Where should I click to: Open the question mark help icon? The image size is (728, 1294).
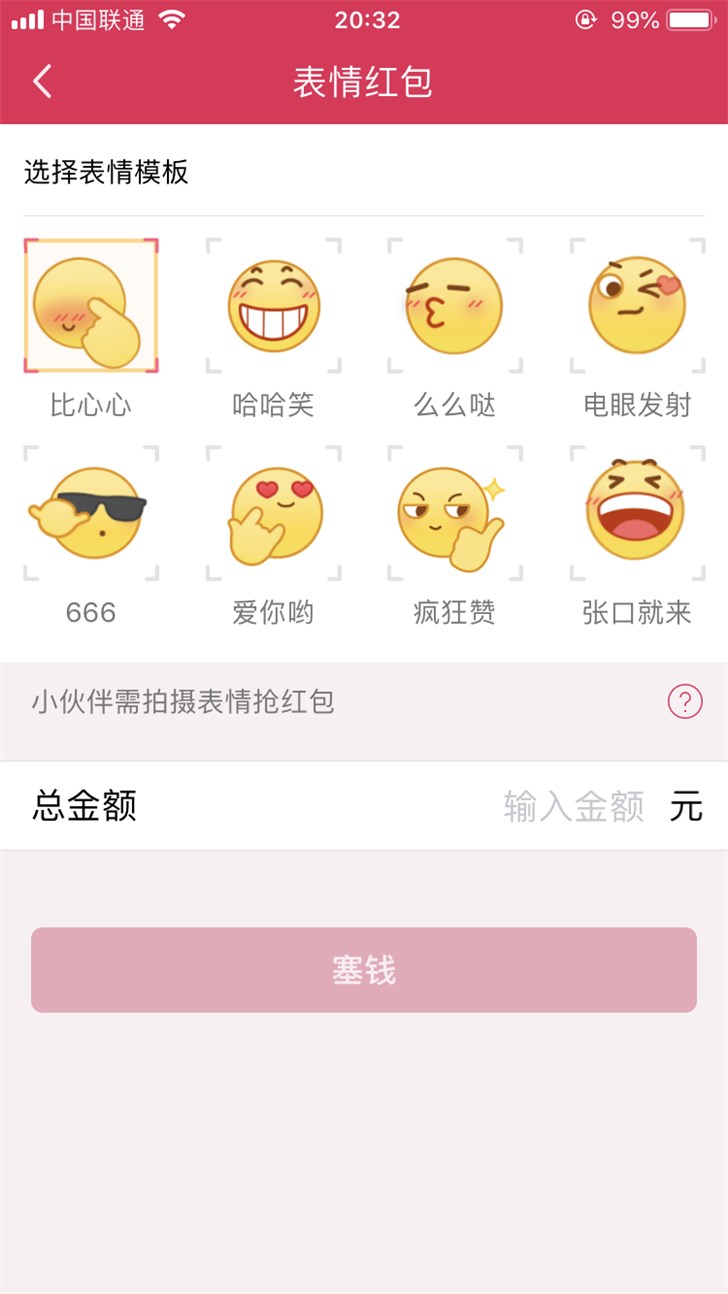[685, 702]
